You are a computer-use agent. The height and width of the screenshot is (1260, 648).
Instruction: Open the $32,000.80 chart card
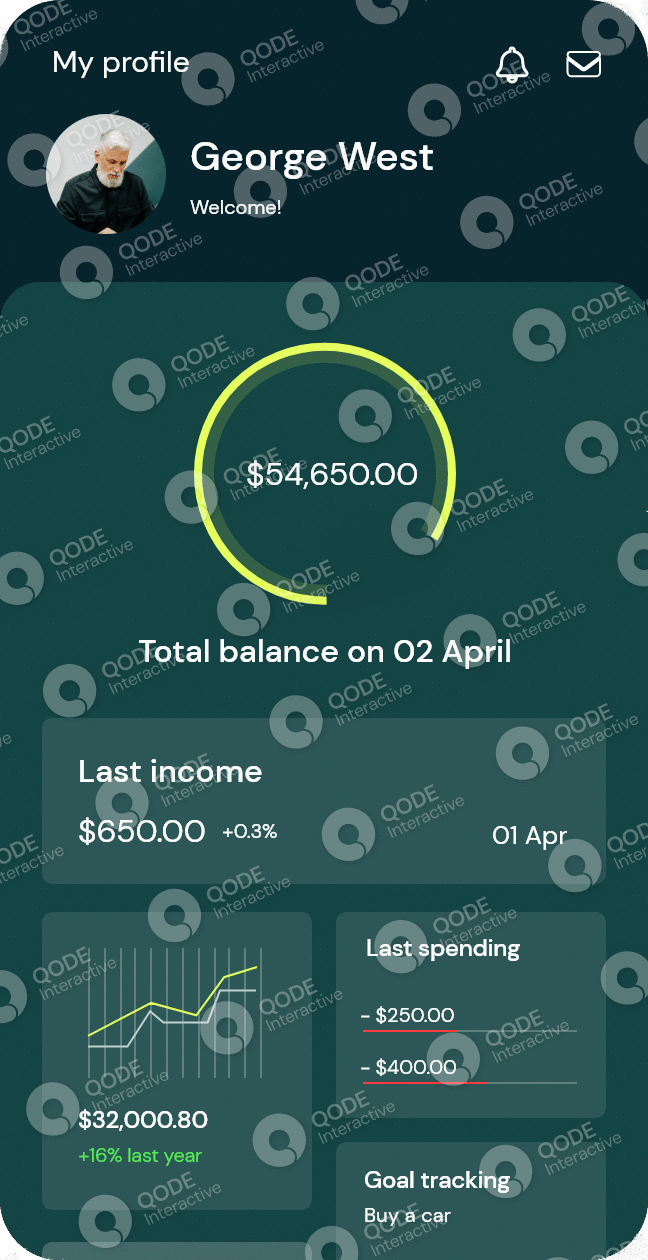click(176, 1060)
